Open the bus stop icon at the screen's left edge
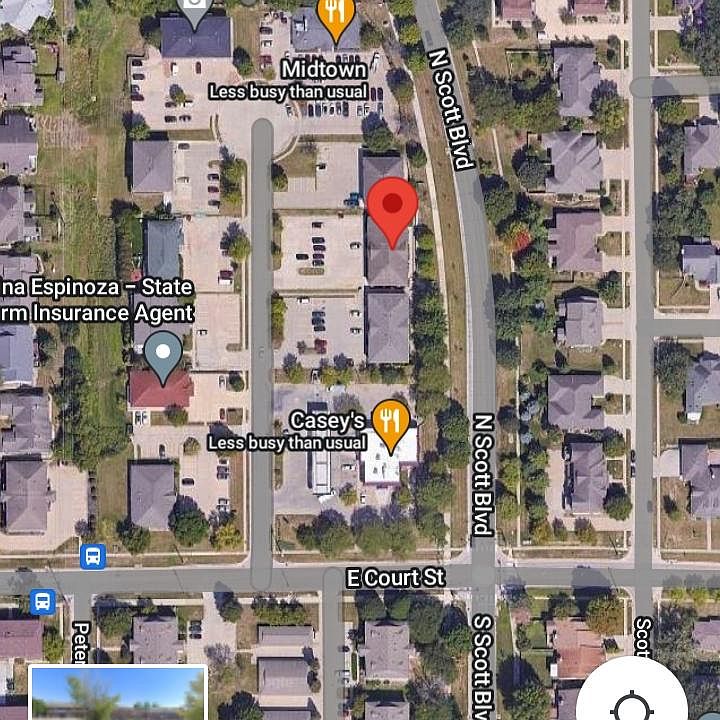 click(x=43, y=602)
